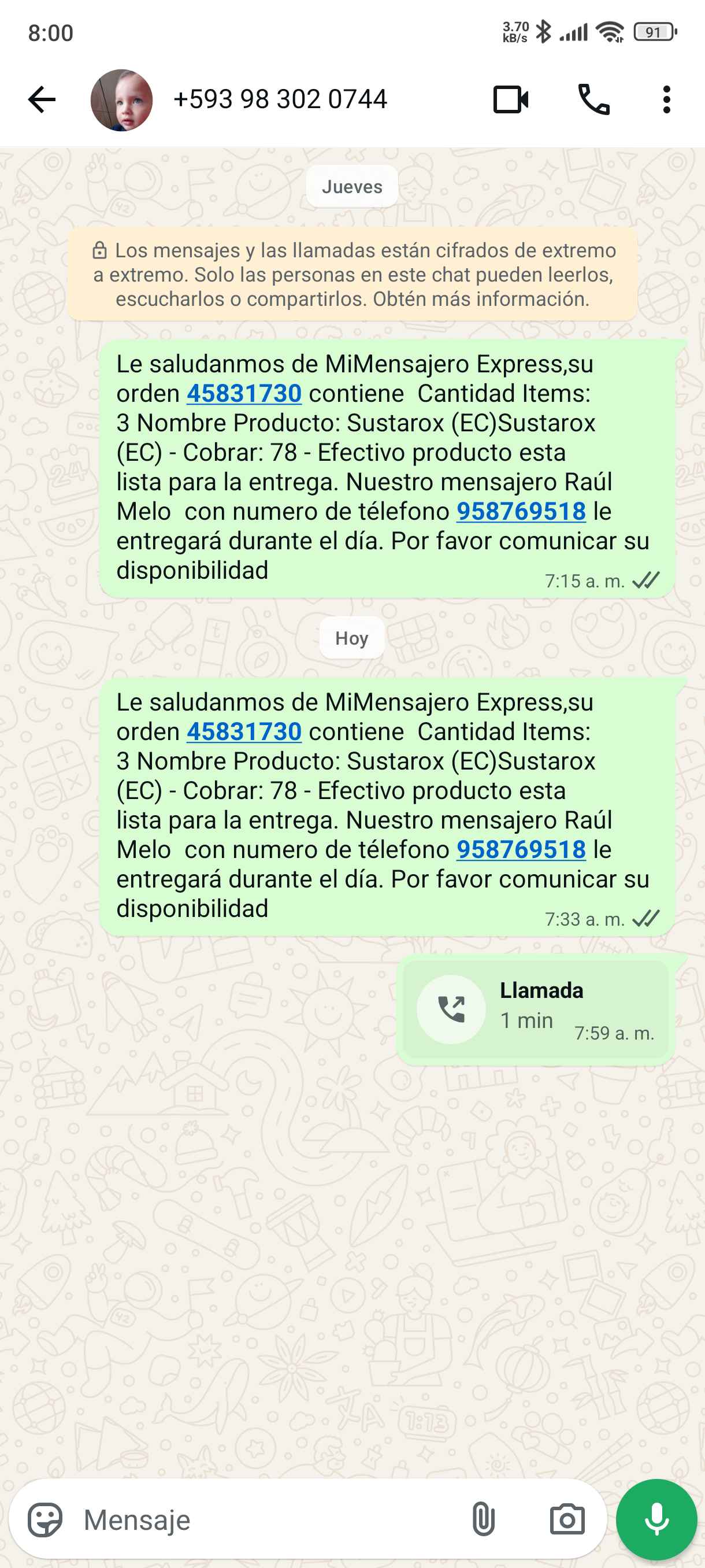The height and width of the screenshot is (1568, 705).
Task: Open the emoji and sticker picker
Action: tap(45, 1519)
